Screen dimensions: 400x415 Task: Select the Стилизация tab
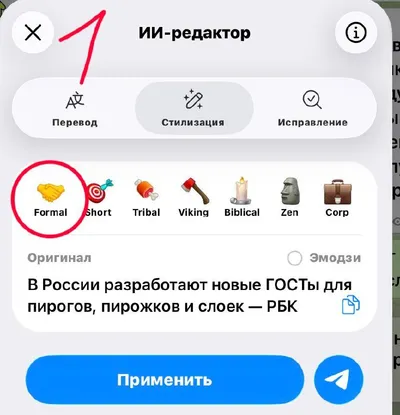[193, 108]
